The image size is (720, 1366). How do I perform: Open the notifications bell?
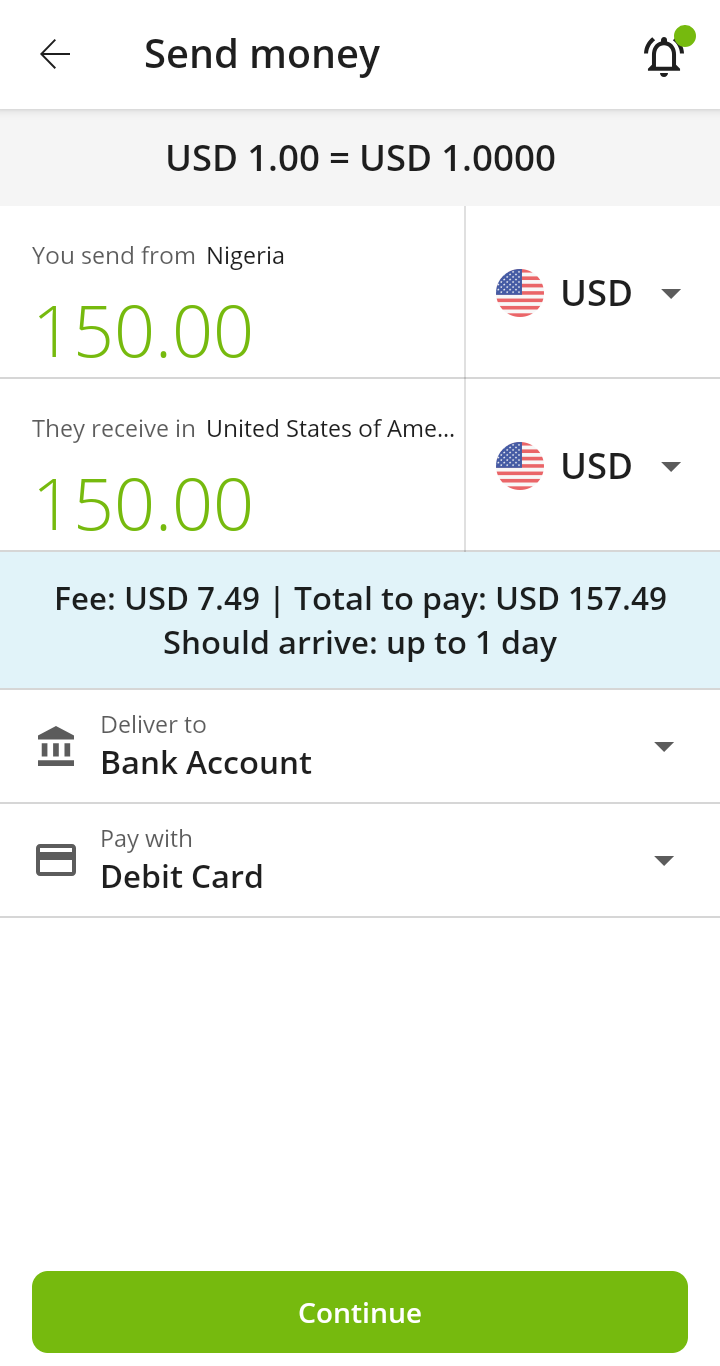(x=663, y=56)
